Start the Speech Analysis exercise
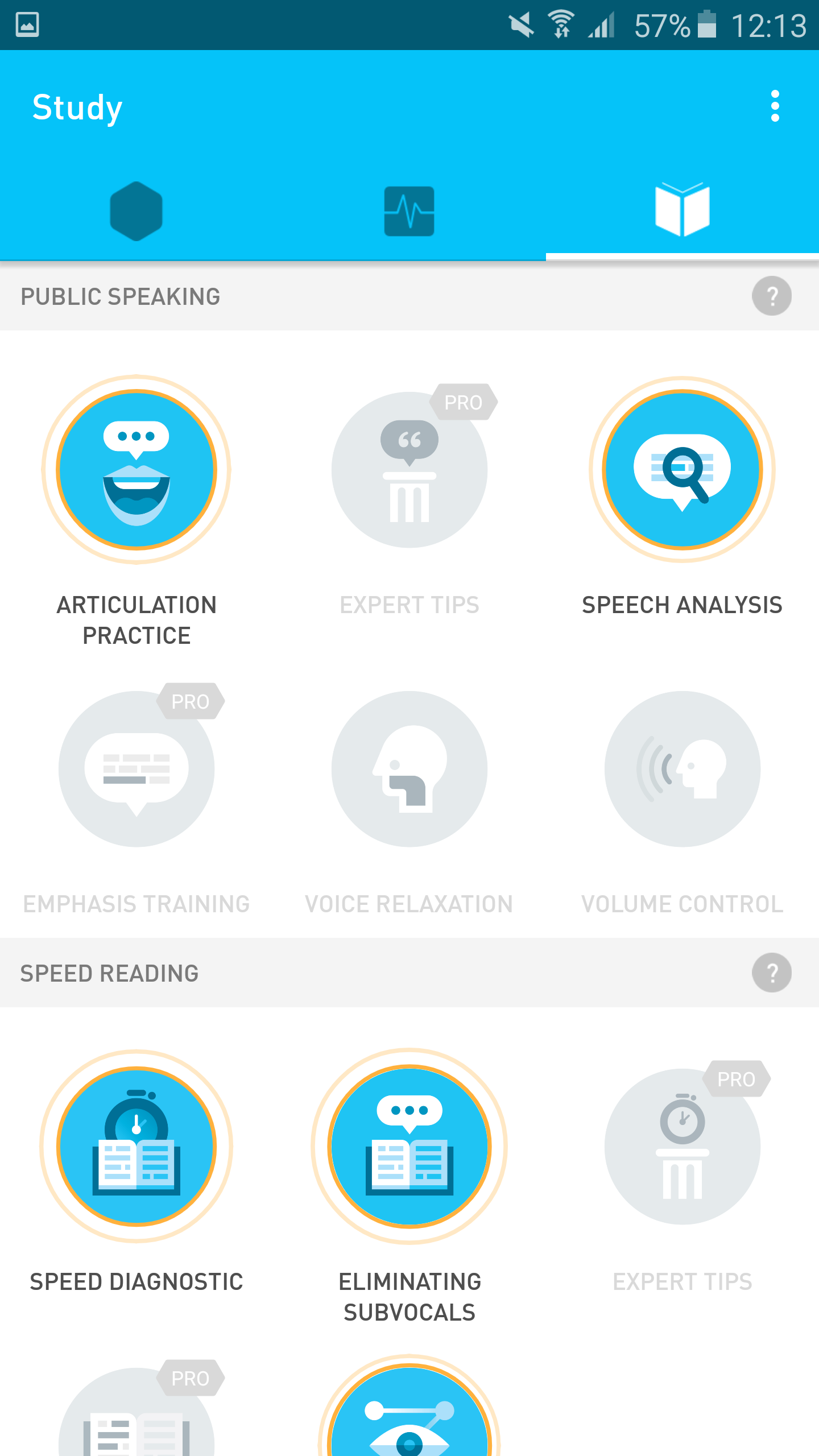 682,470
